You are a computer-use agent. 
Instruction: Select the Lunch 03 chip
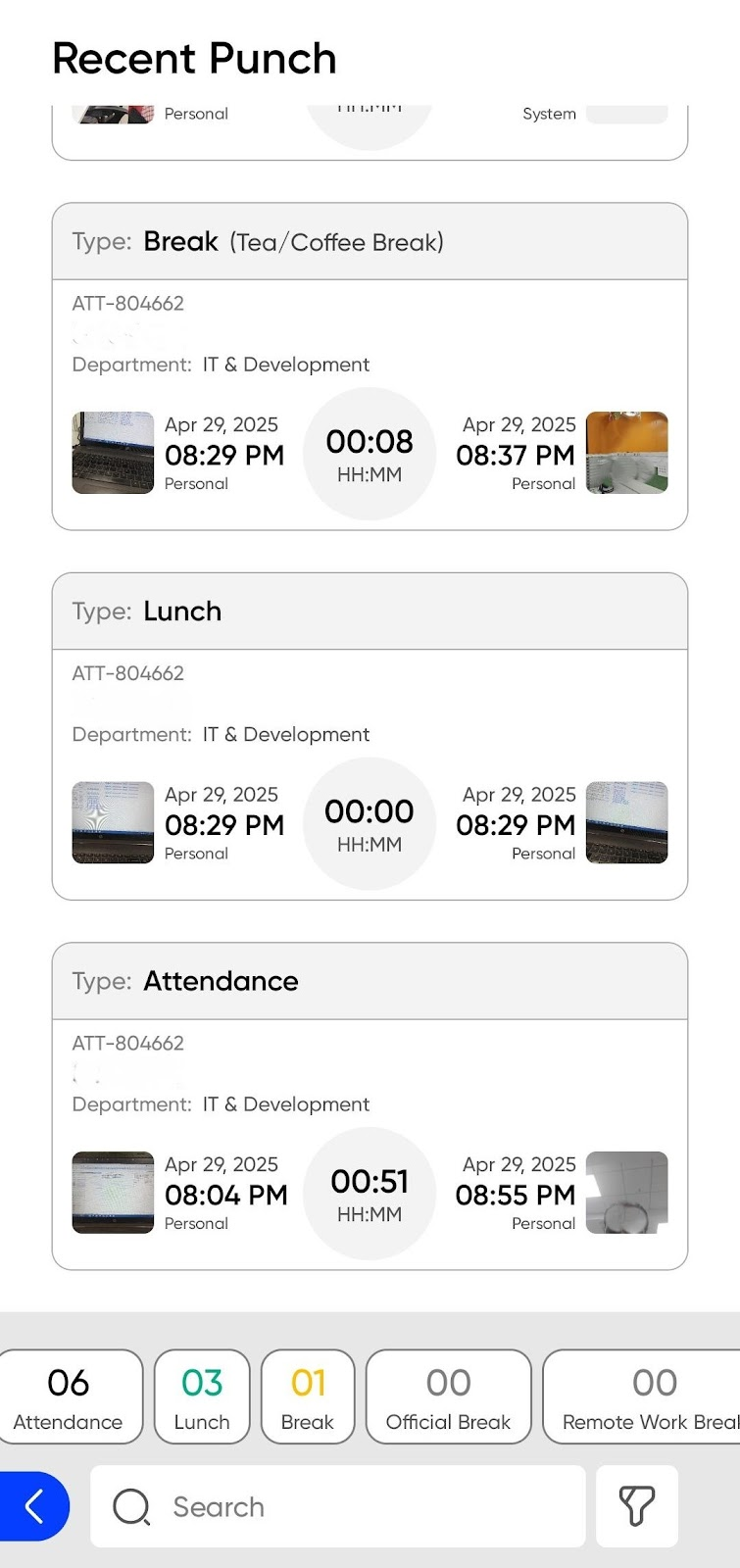[202, 1396]
